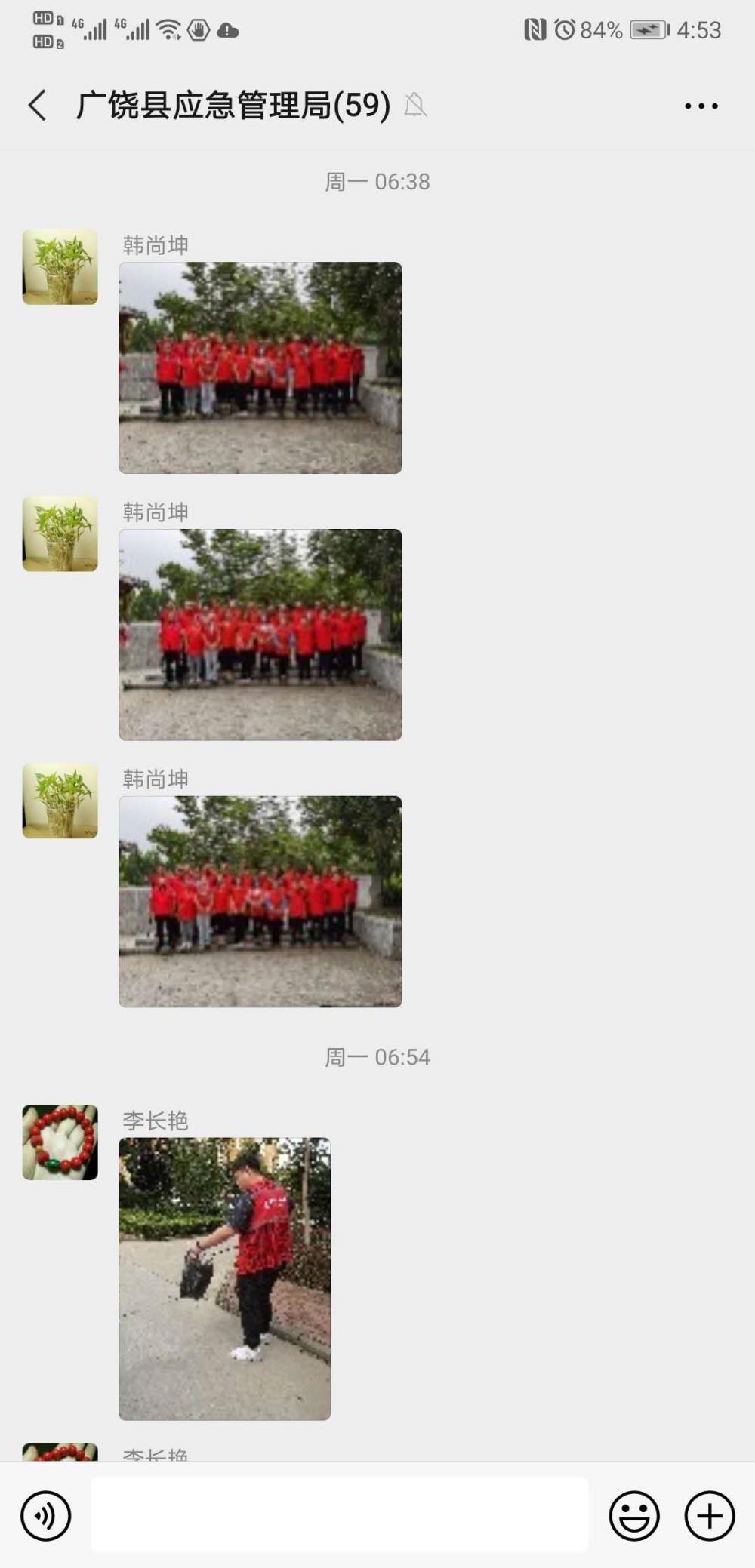Open the chat details overflow menu
This screenshot has width=755, height=1568.
pos(701,106)
